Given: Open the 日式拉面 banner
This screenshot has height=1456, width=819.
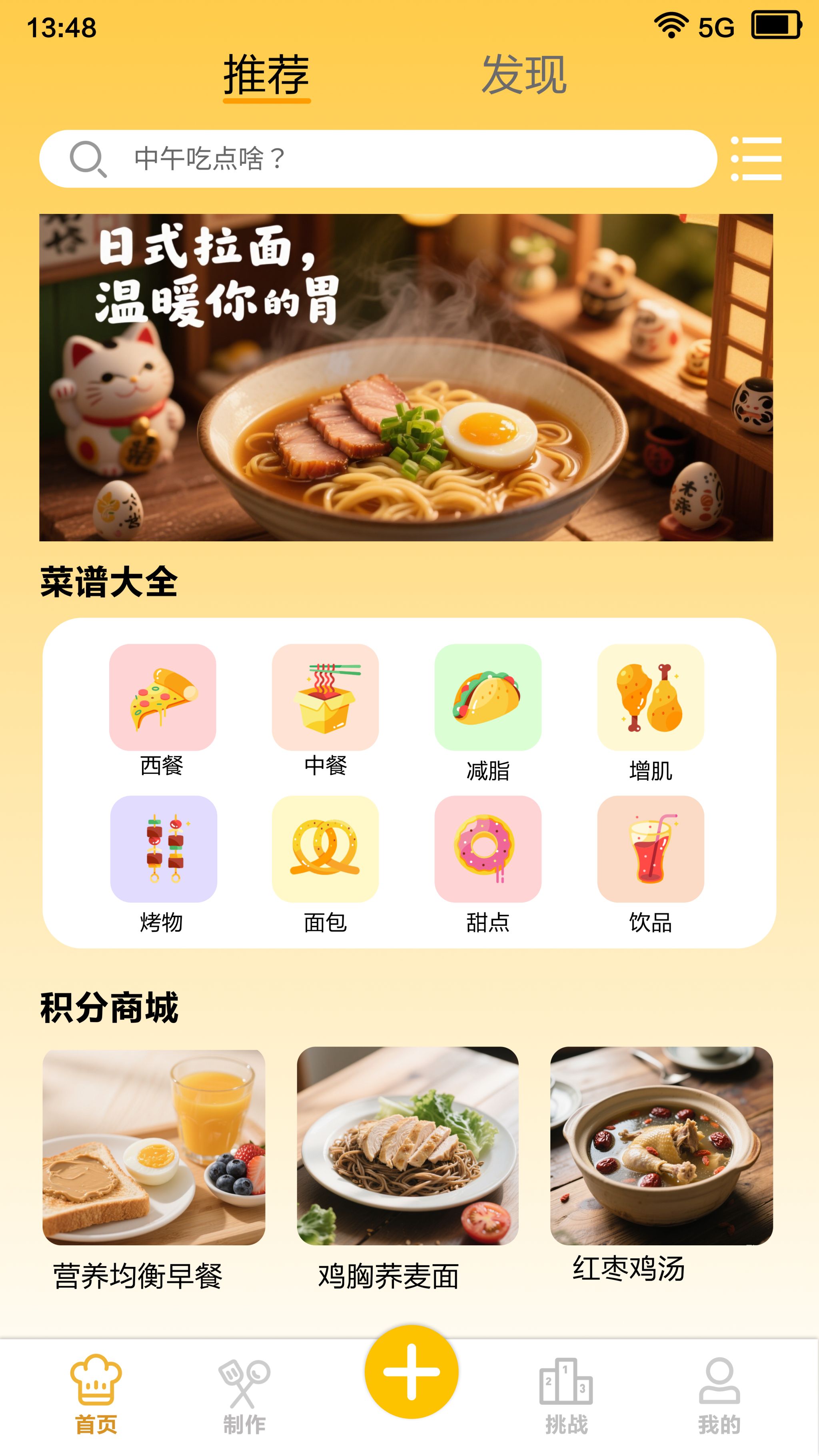Looking at the screenshot, I should 406,377.
